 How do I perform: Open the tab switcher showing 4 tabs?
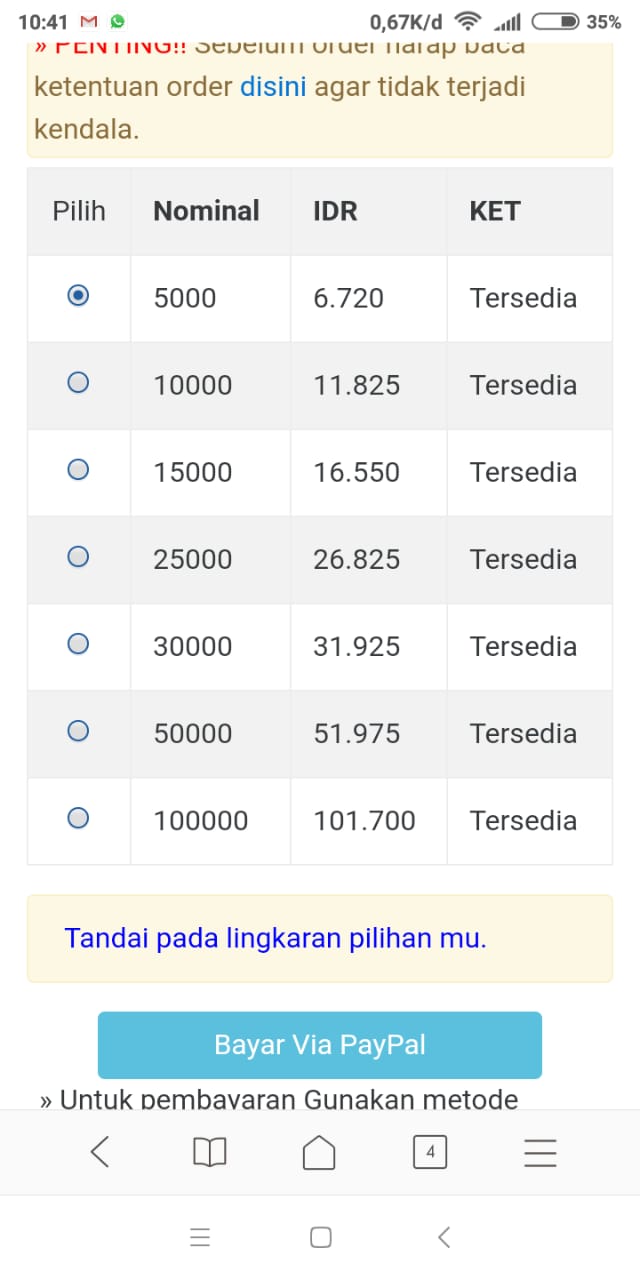[430, 1152]
